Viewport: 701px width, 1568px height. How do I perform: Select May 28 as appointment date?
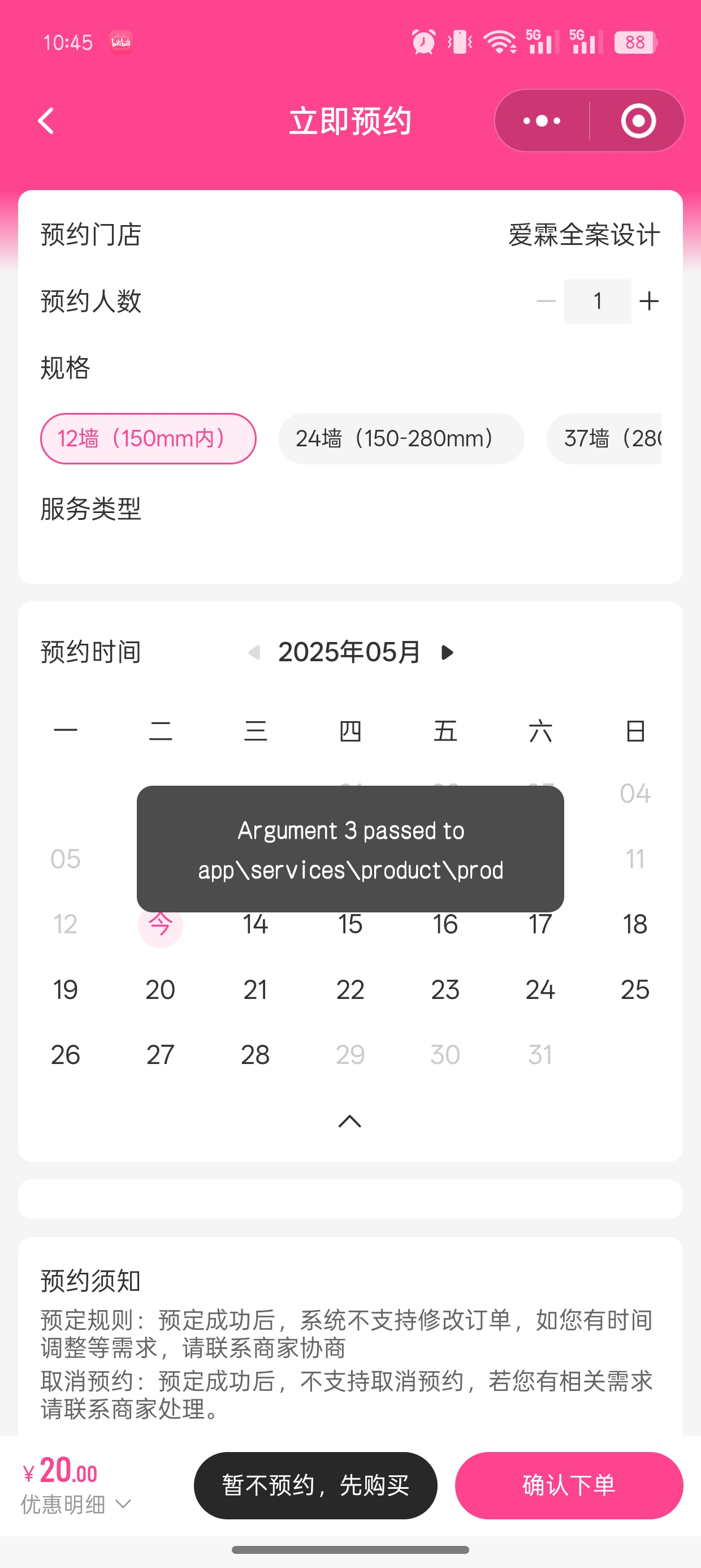[256, 1055]
